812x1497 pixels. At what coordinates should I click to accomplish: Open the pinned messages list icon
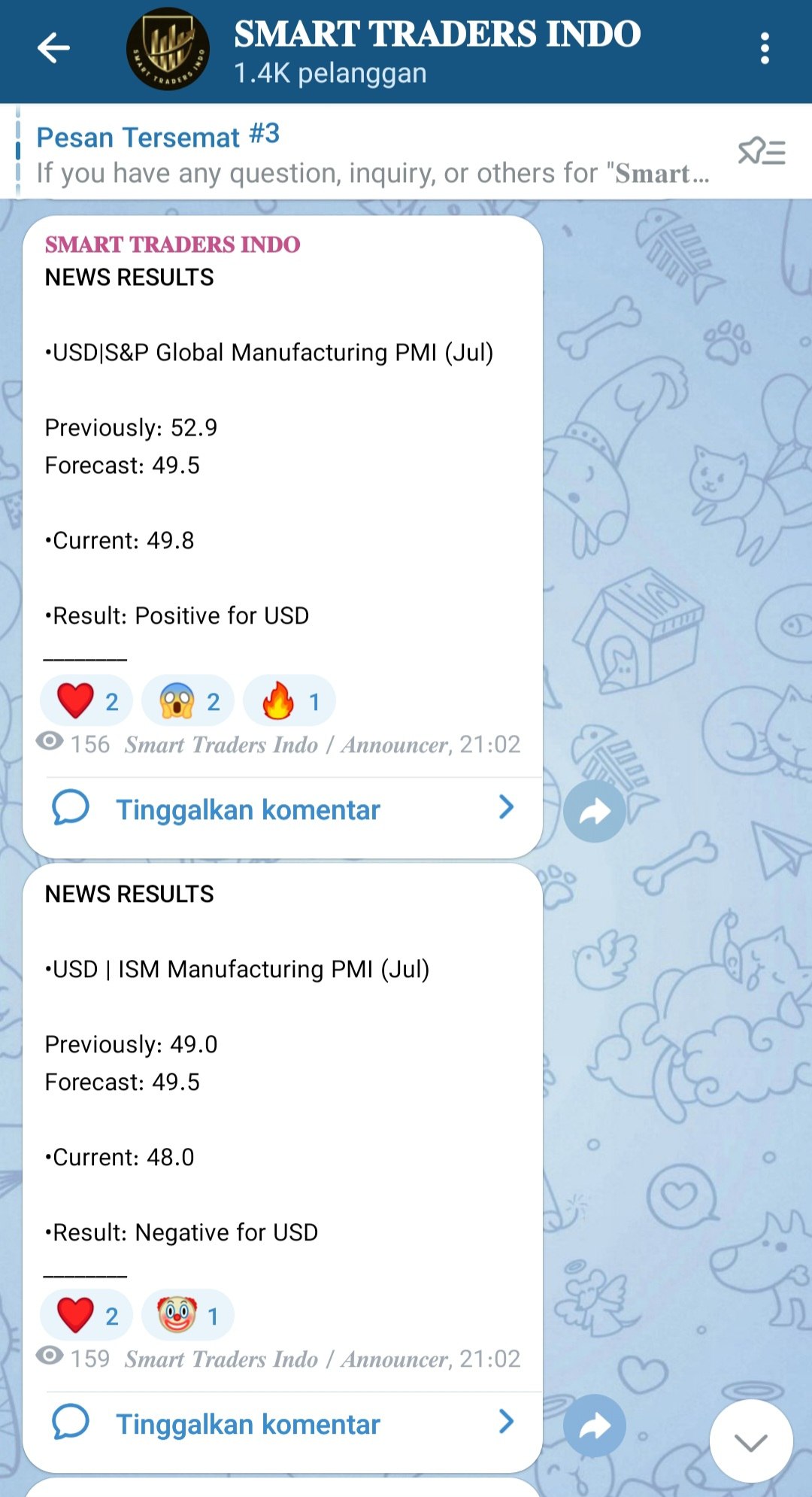[760, 152]
